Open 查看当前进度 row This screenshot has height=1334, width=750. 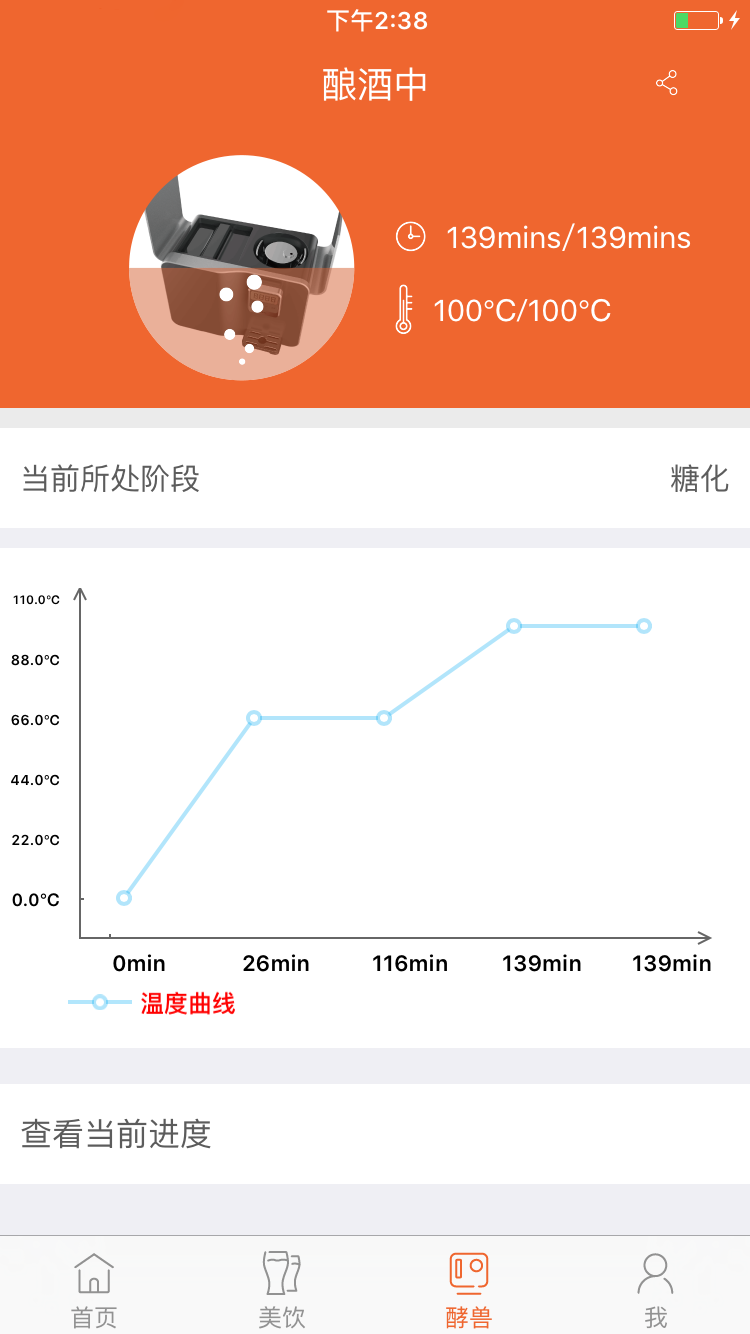[x=375, y=1134]
